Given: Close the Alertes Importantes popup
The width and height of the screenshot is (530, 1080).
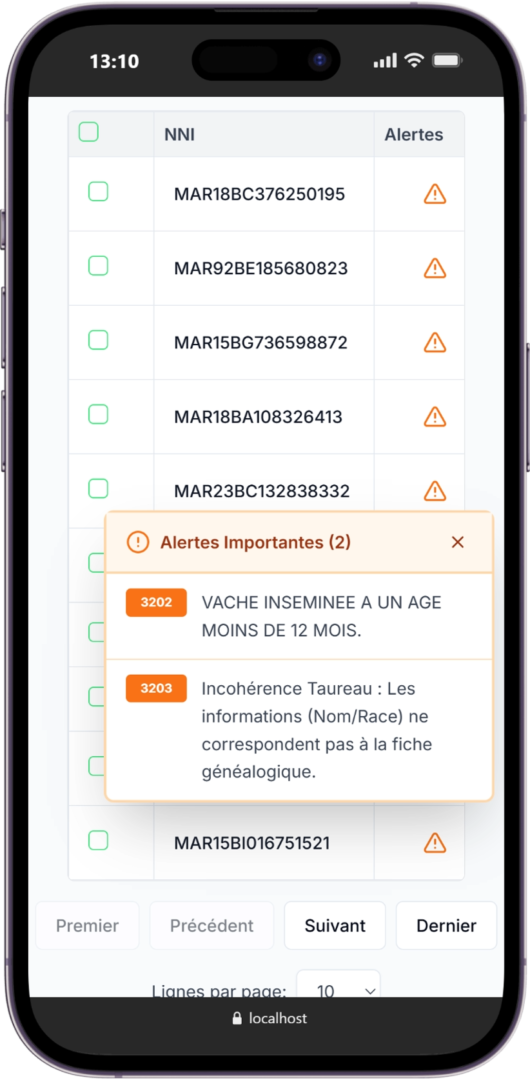Looking at the screenshot, I should 457,542.
